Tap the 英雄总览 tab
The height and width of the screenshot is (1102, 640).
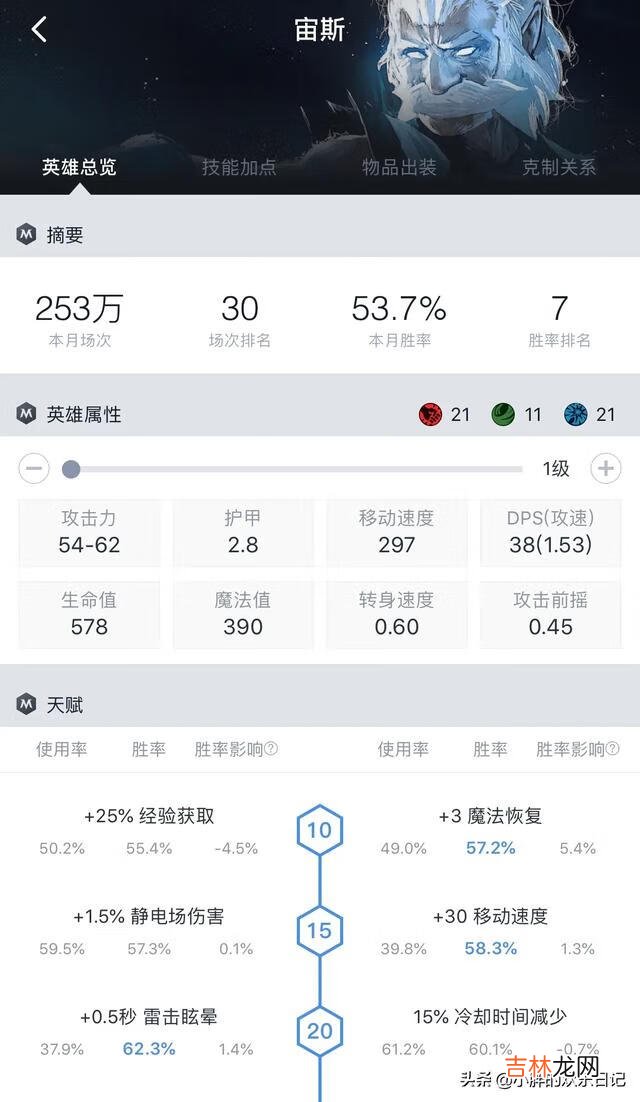79,167
